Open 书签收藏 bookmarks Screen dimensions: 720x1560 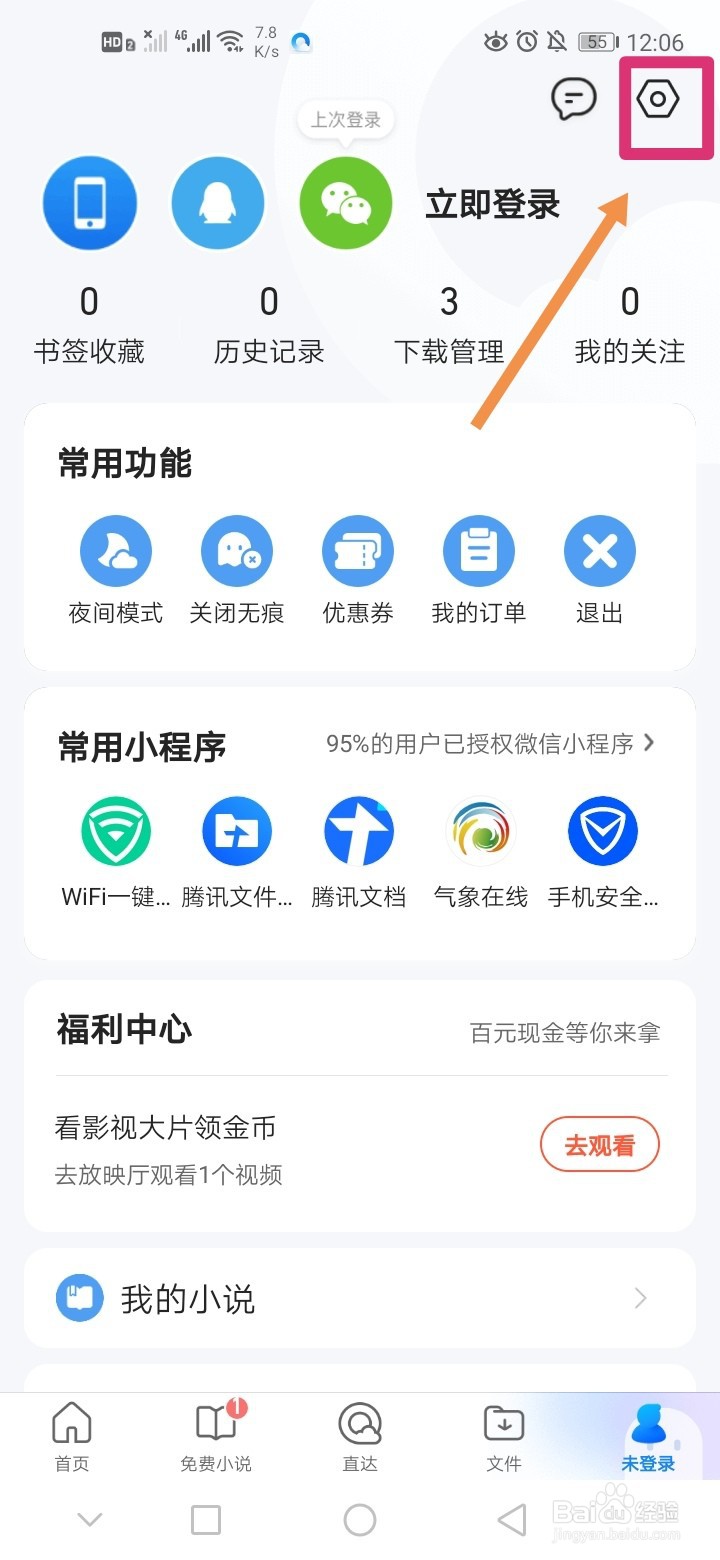pos(89,327)
